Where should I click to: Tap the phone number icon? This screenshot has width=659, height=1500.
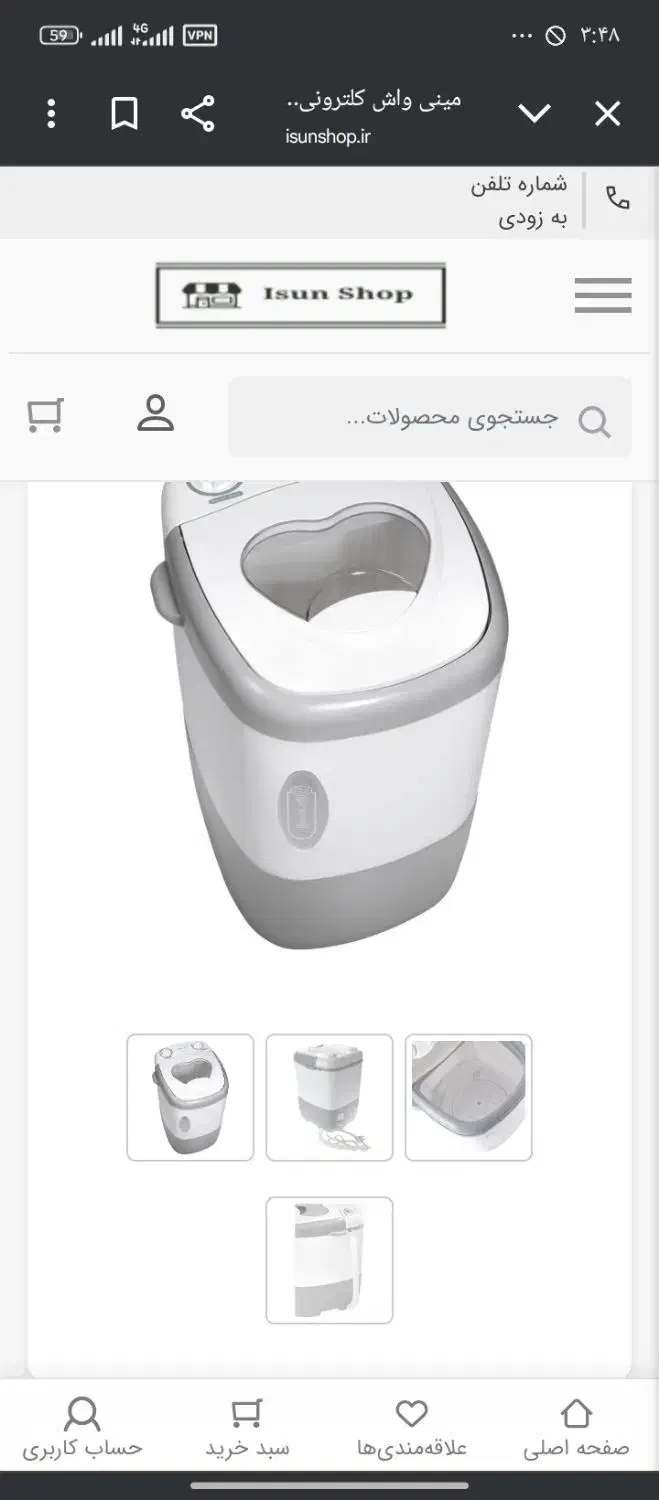click(x=618, y=200)
